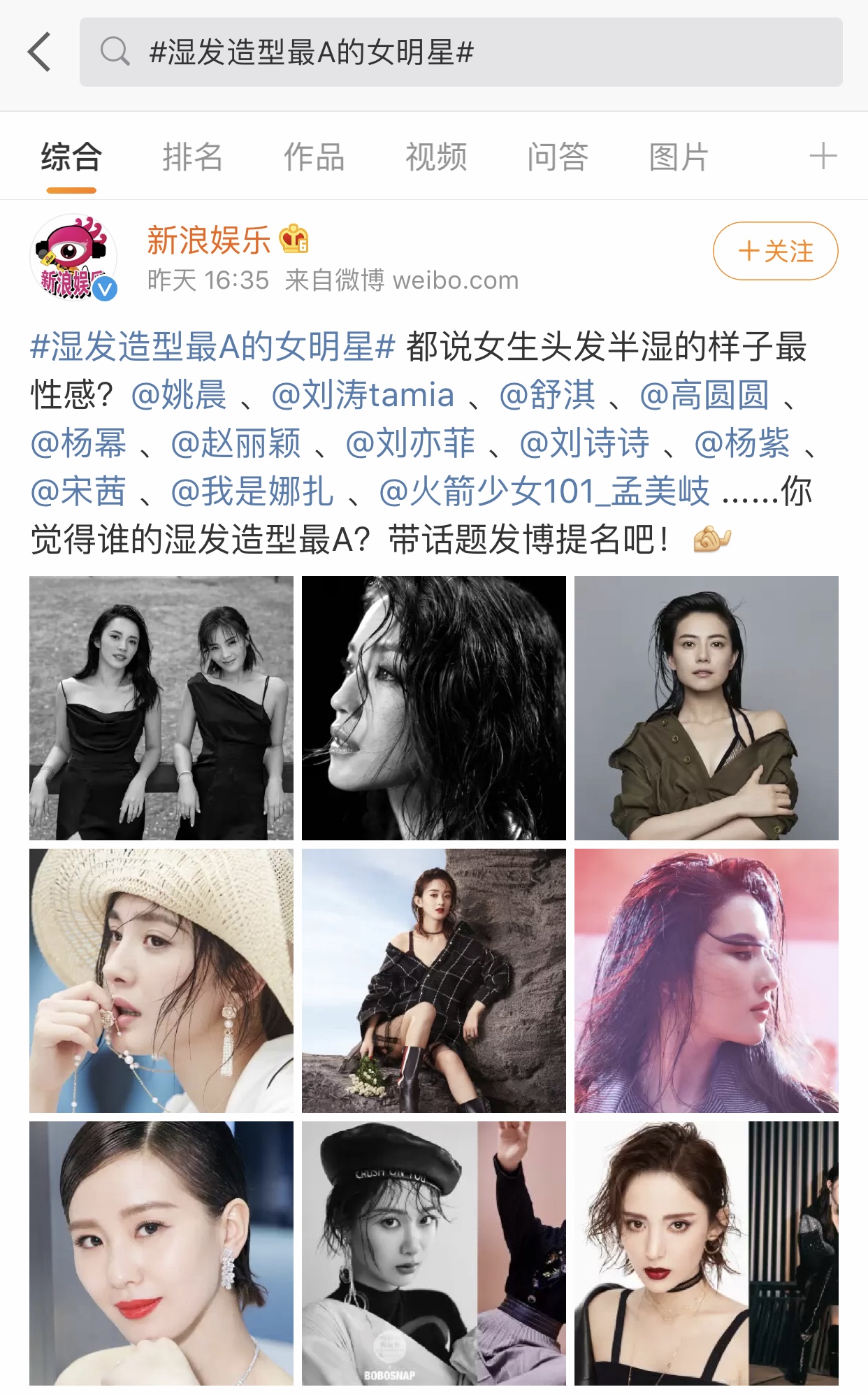This screenshot has height=1394, width=868.
Task: Switch to the 排名 tab
Action: (x=192, y=155)
